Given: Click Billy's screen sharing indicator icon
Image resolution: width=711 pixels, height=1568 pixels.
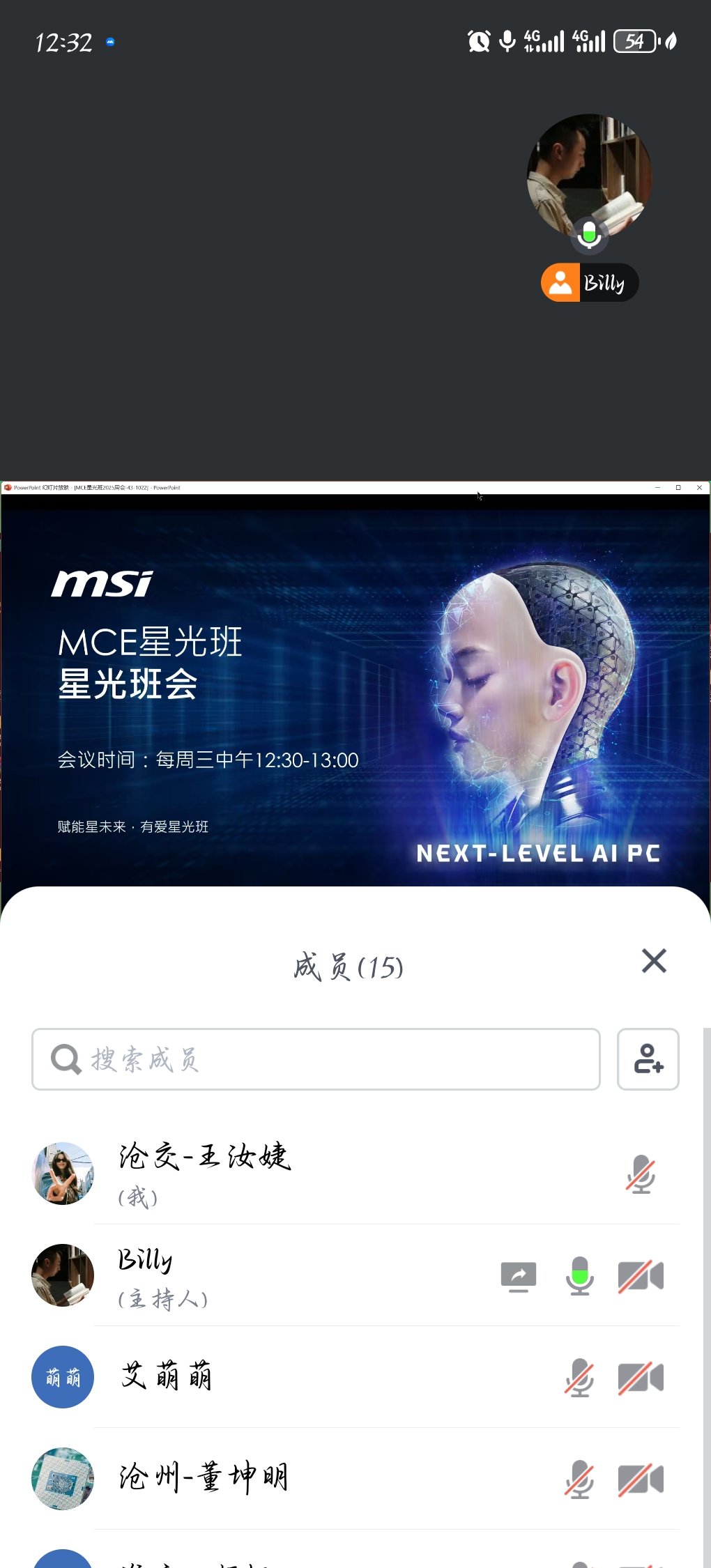Looking at the screenshot, I should click(x=519, y=1277).
